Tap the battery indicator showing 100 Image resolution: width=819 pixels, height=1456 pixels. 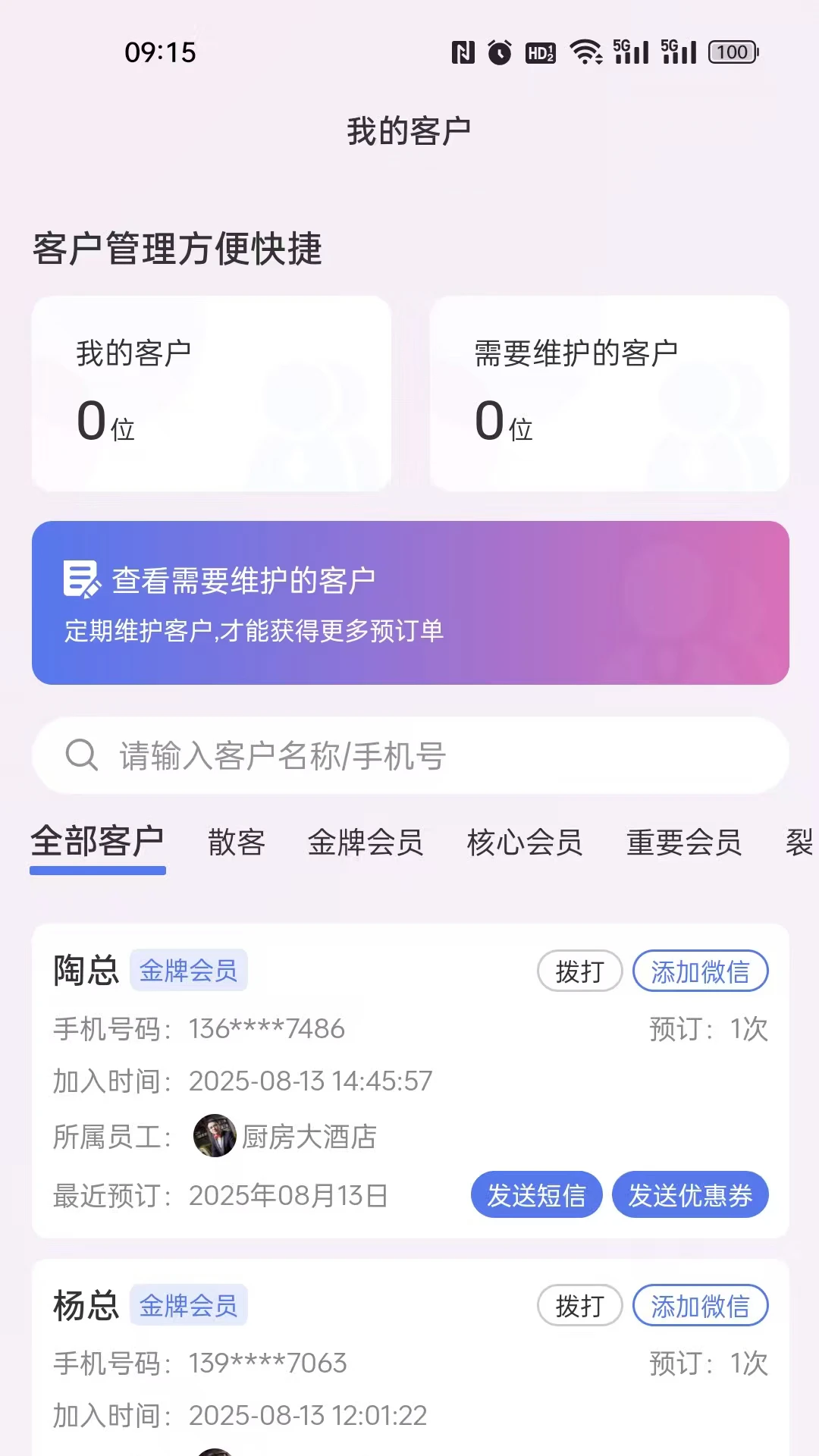[x=729, y=52]
